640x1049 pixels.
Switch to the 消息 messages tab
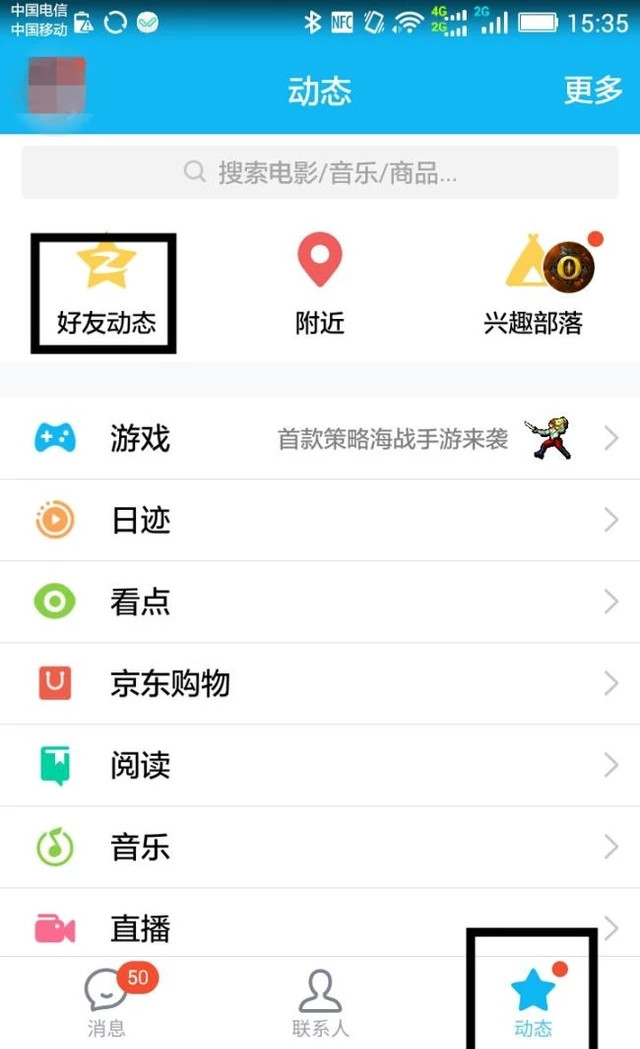106,1002
